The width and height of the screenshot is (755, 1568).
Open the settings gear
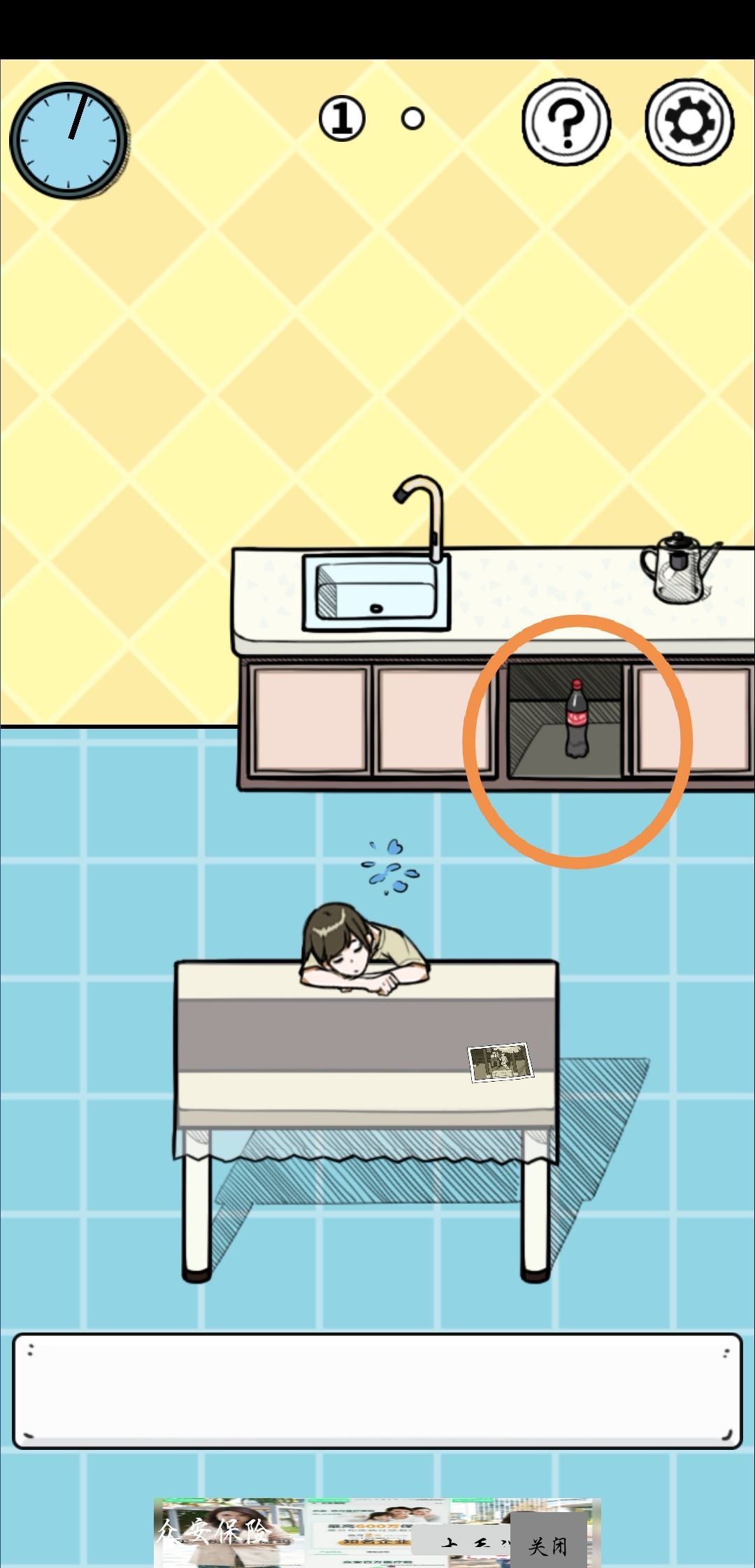(x=689, y=122)
